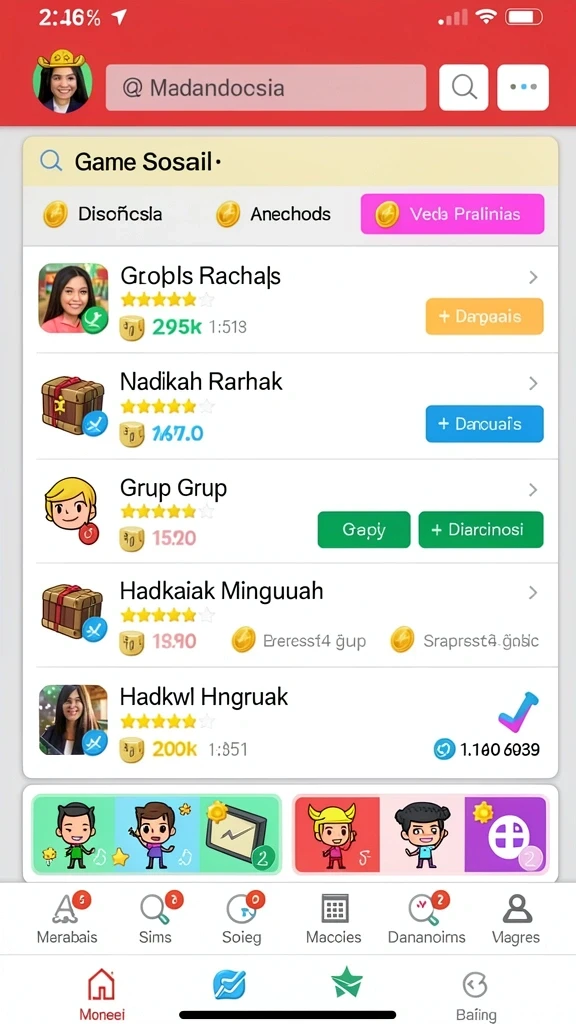Tap the + Diarcinosi button
The image size is (576, 1024).
tap(481, 529)
